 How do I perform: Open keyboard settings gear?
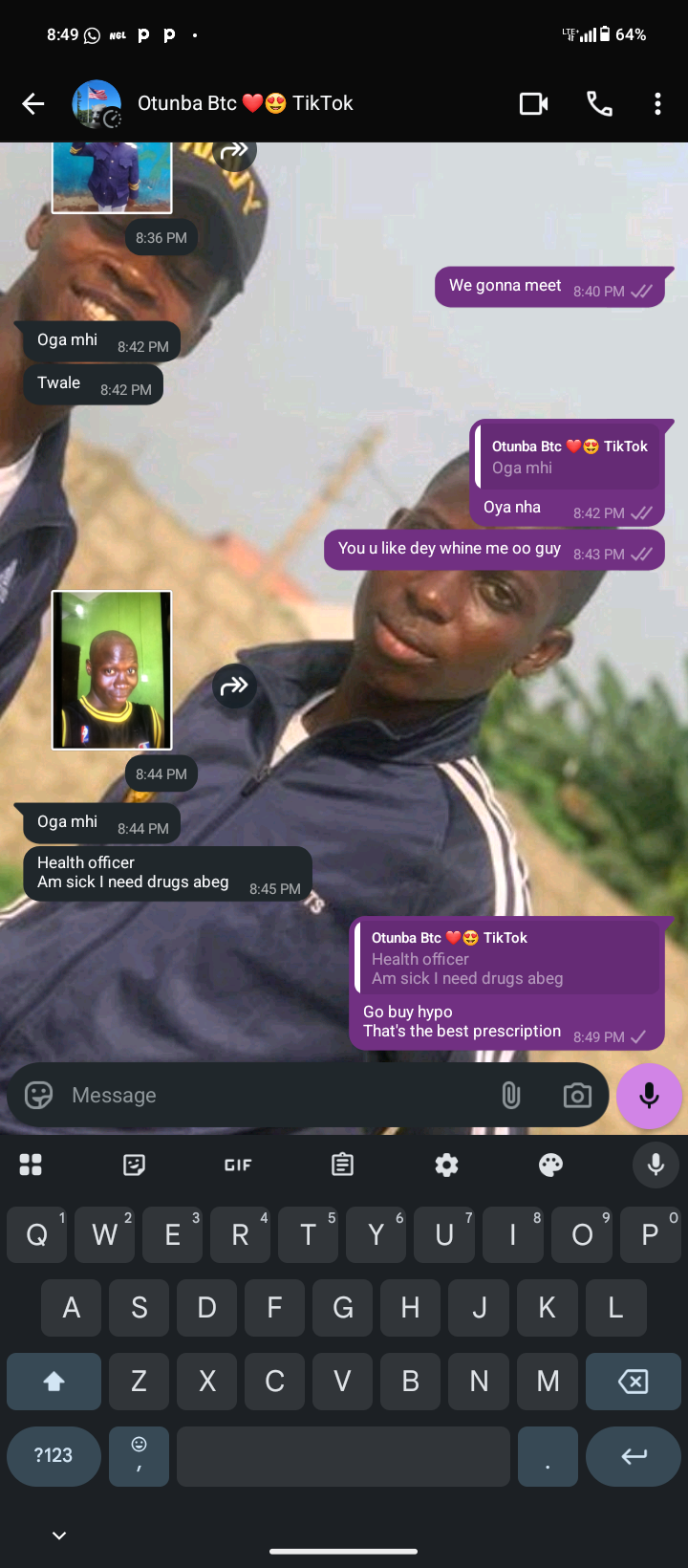(446, 1165)
